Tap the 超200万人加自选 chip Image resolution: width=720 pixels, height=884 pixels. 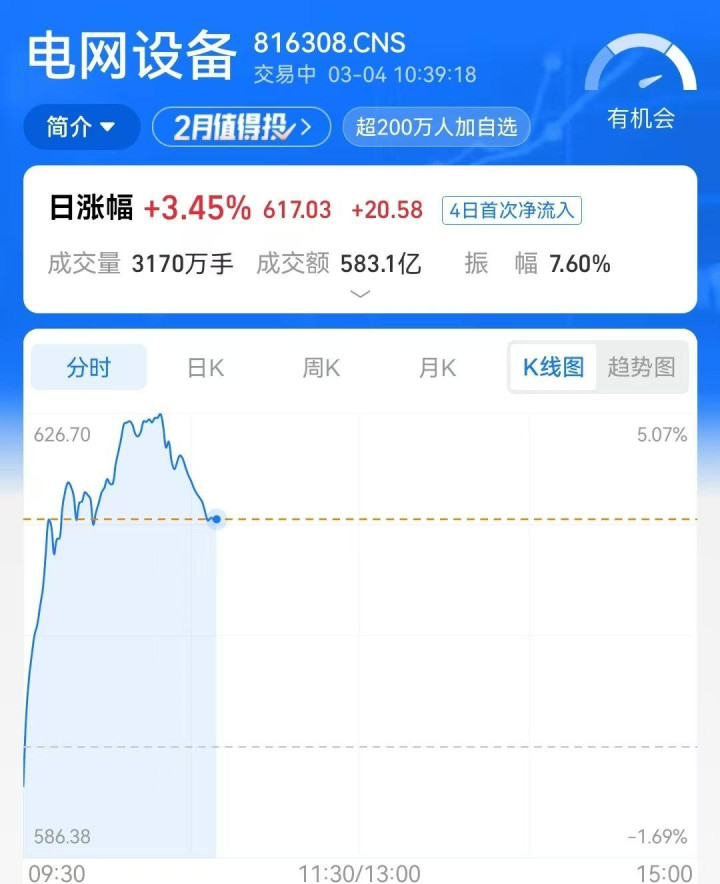tap(436, 127)
